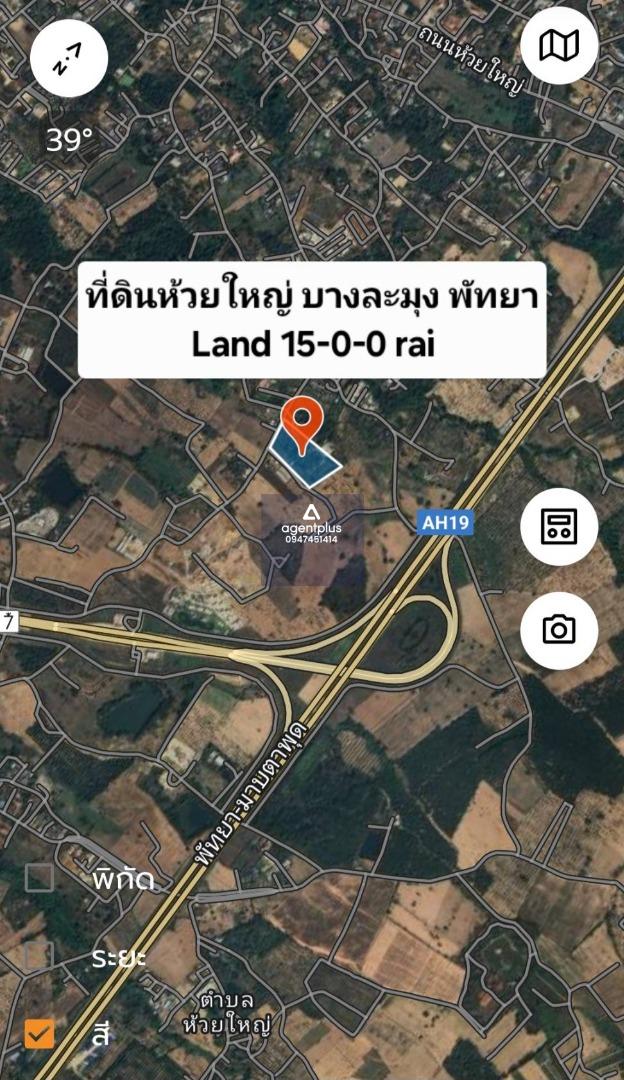Open the map layers button
624x1080 pixels.
coord(559,46)
